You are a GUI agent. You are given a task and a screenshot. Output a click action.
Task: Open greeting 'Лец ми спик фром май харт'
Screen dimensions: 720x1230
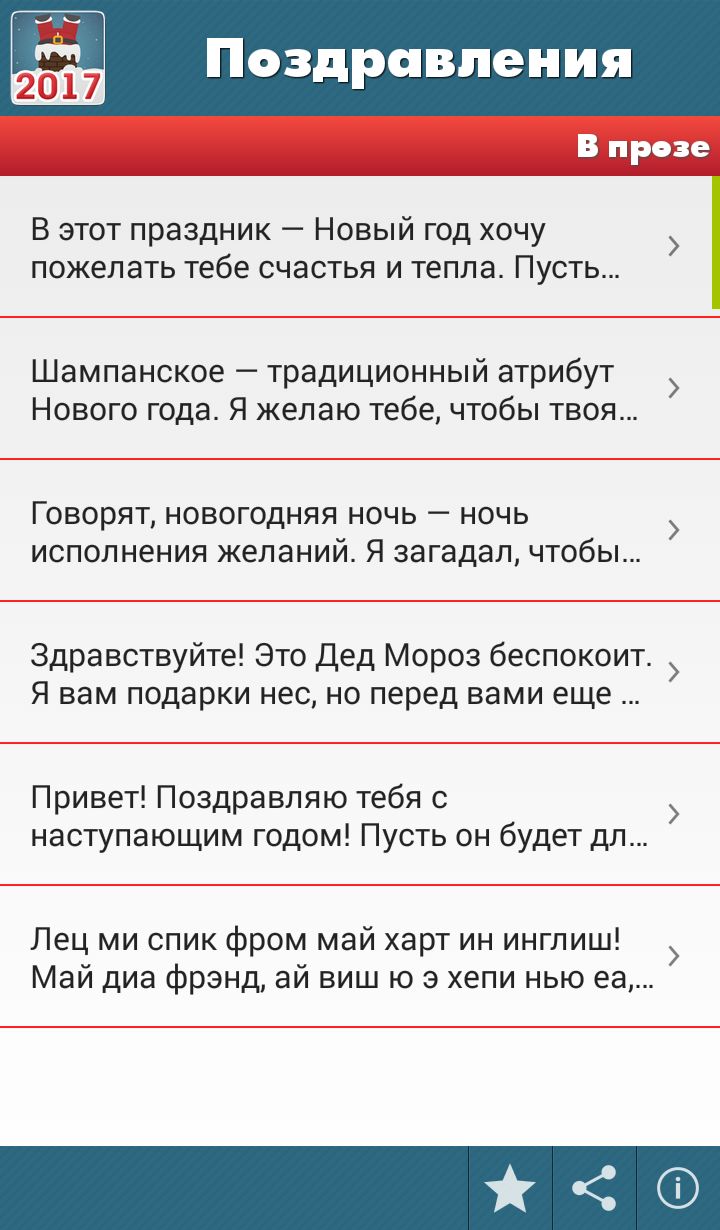click(x=340, y=958)
